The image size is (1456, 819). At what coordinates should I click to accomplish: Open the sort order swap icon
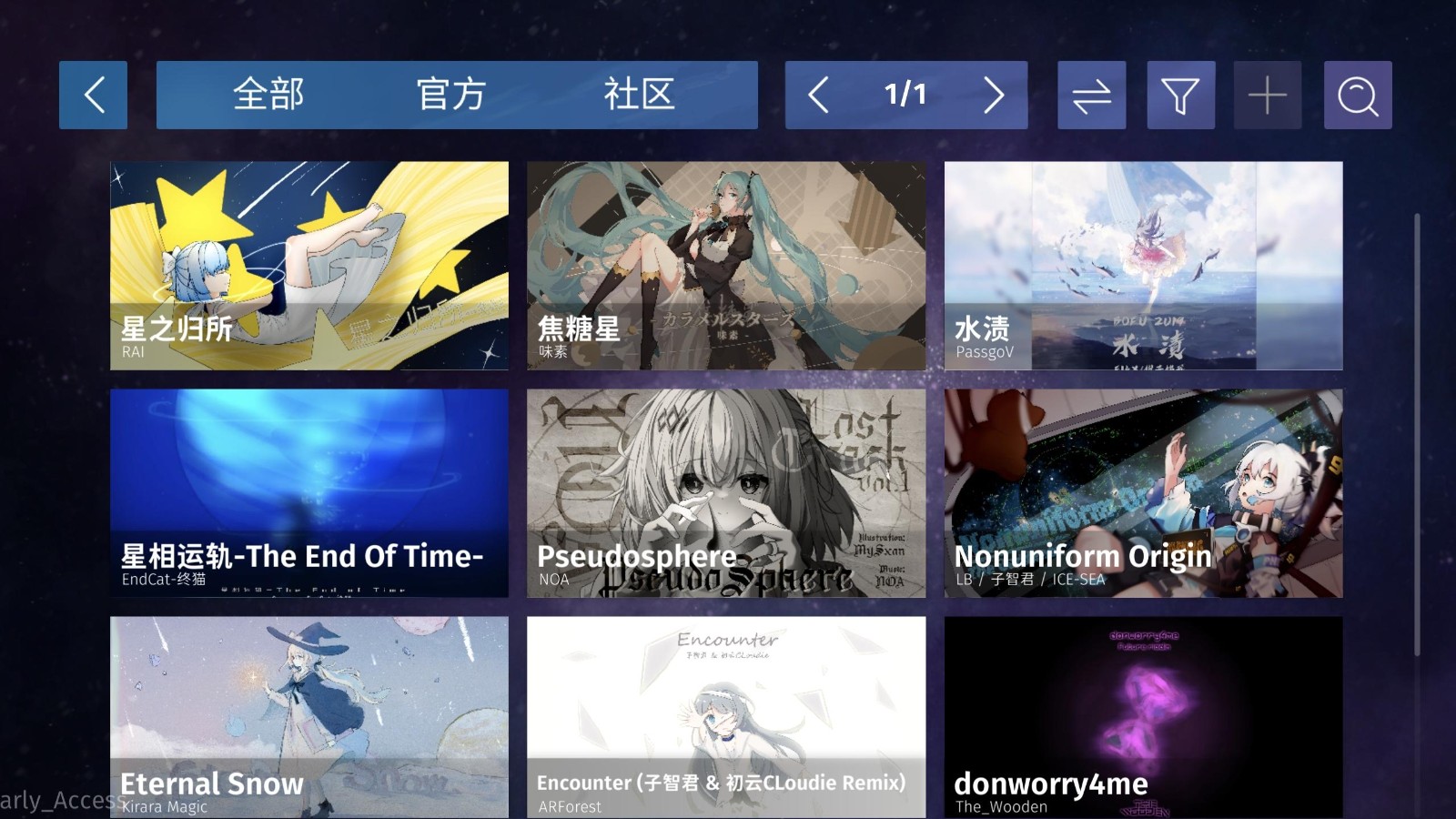click(x=1091, y=95)
